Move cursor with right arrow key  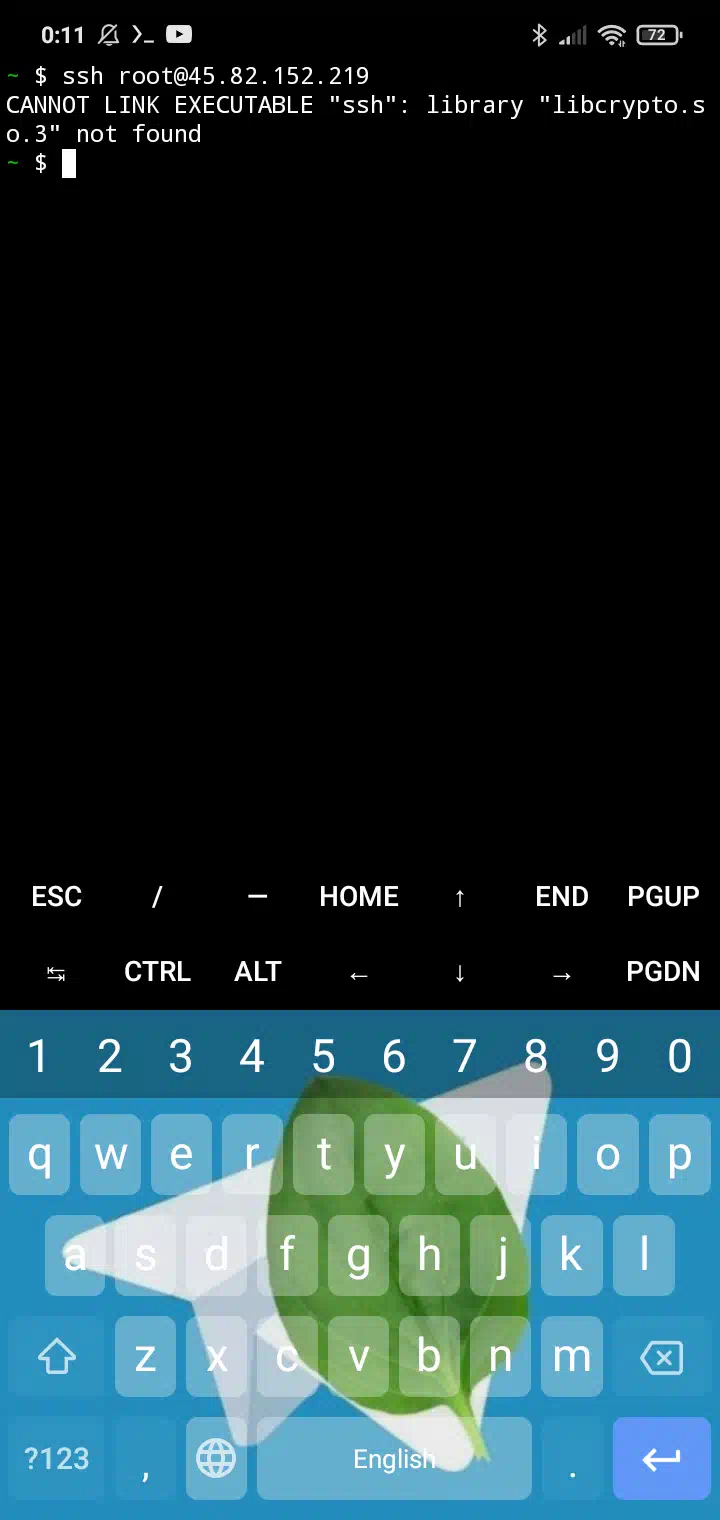561,971
